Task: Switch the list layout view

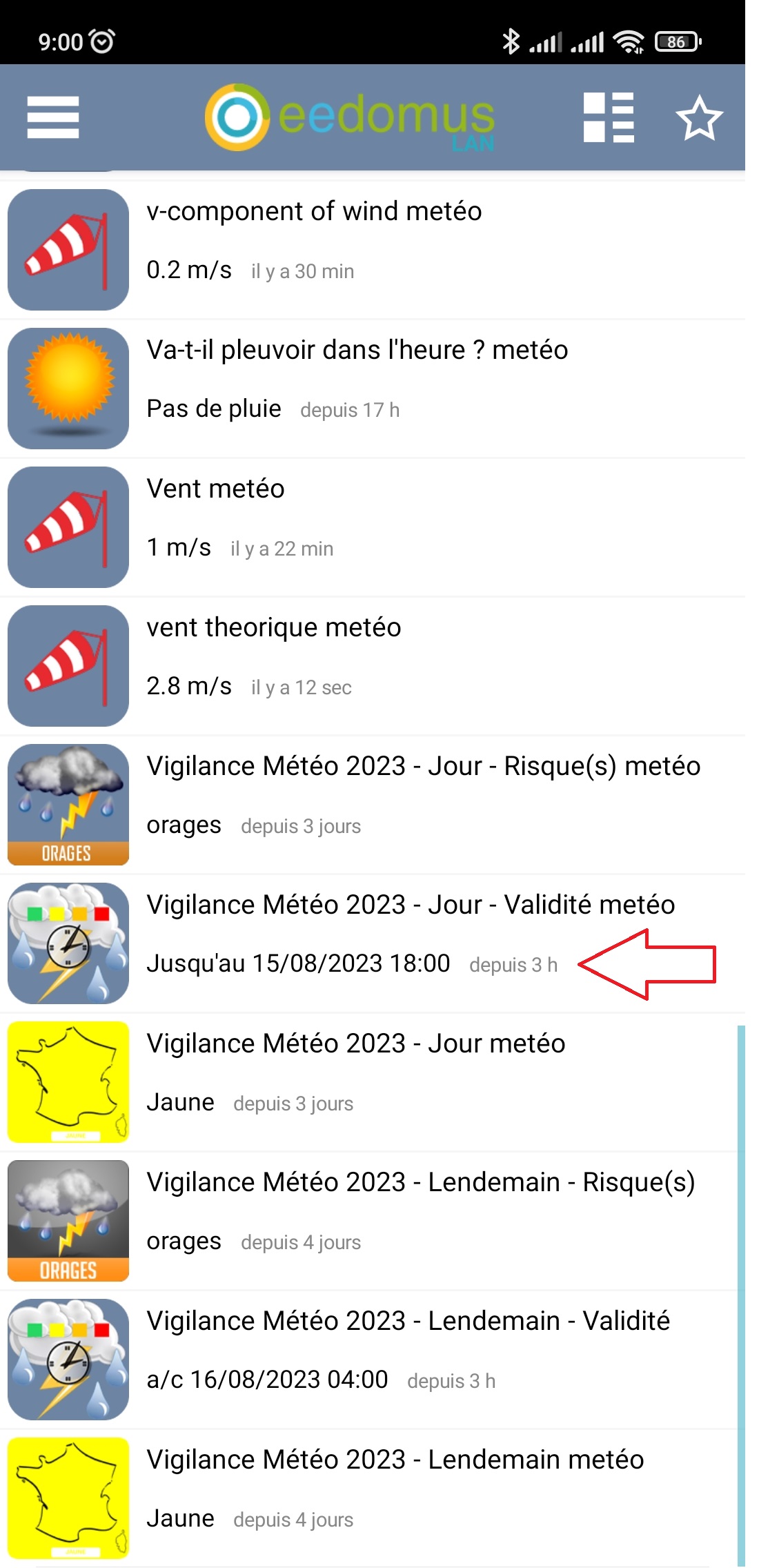Action: click(x=608, y=117)
